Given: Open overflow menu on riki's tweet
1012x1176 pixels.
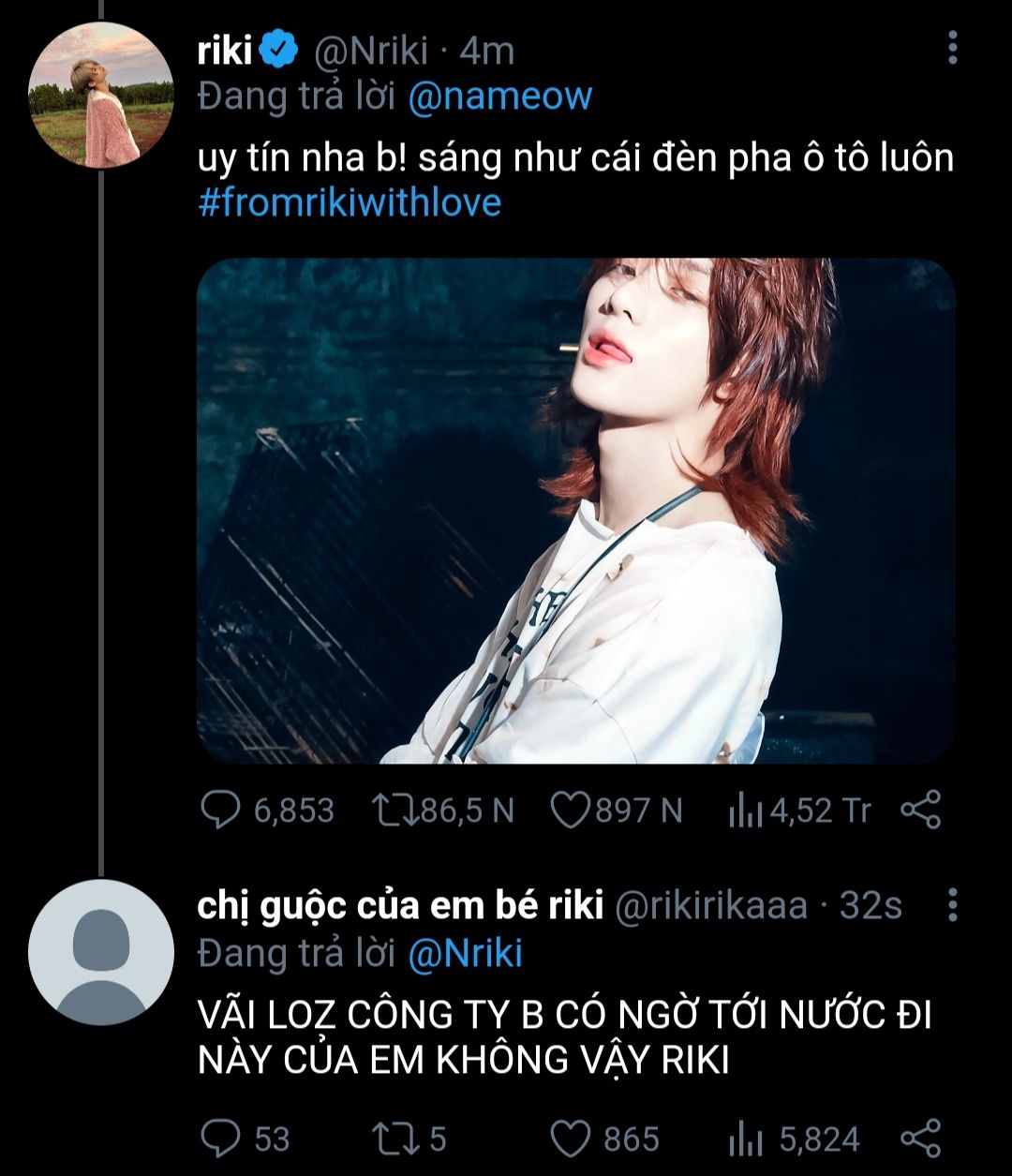Looking at the screenshot, I should [x=952, y=48].
